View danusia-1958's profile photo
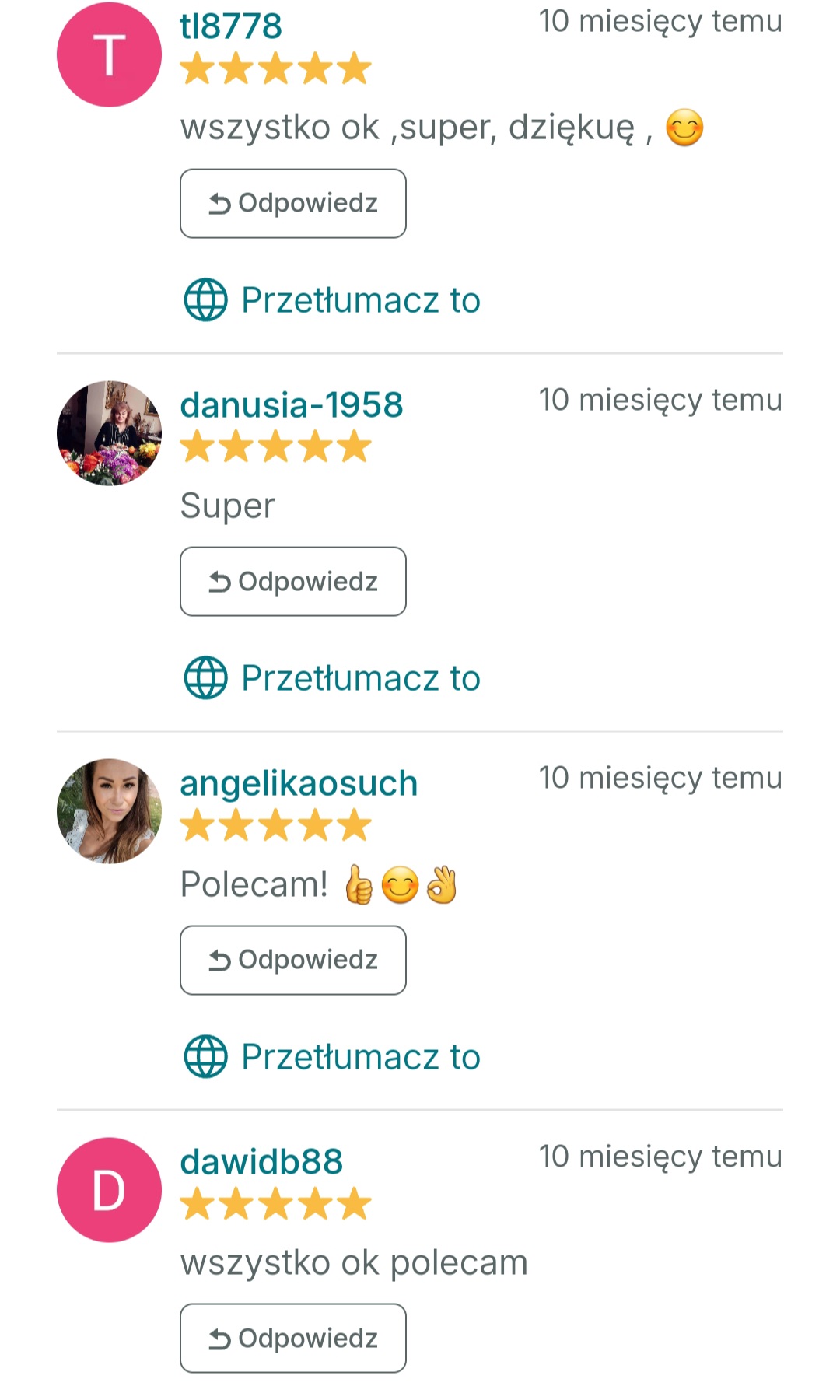 pyautogui.click(x=109, y=433)
